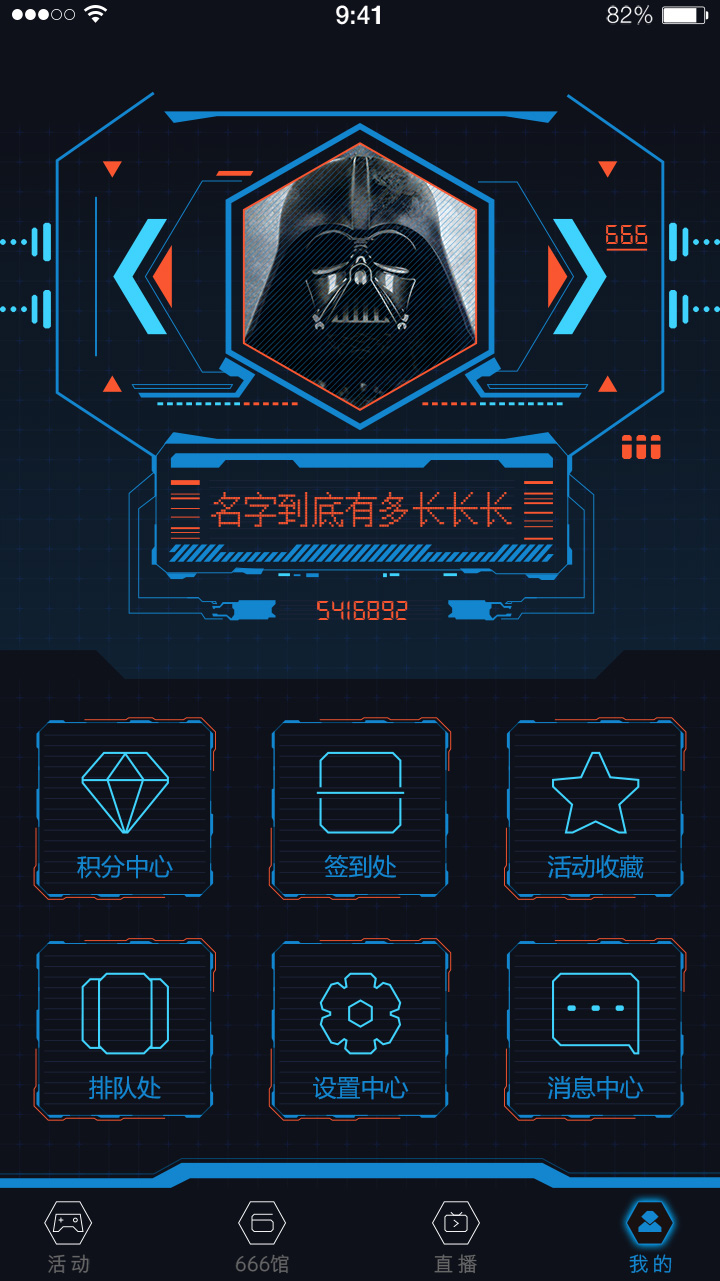The image size is (720, 1281).
Task: Tap the left chevron beside the avatar
Action: 142,276
